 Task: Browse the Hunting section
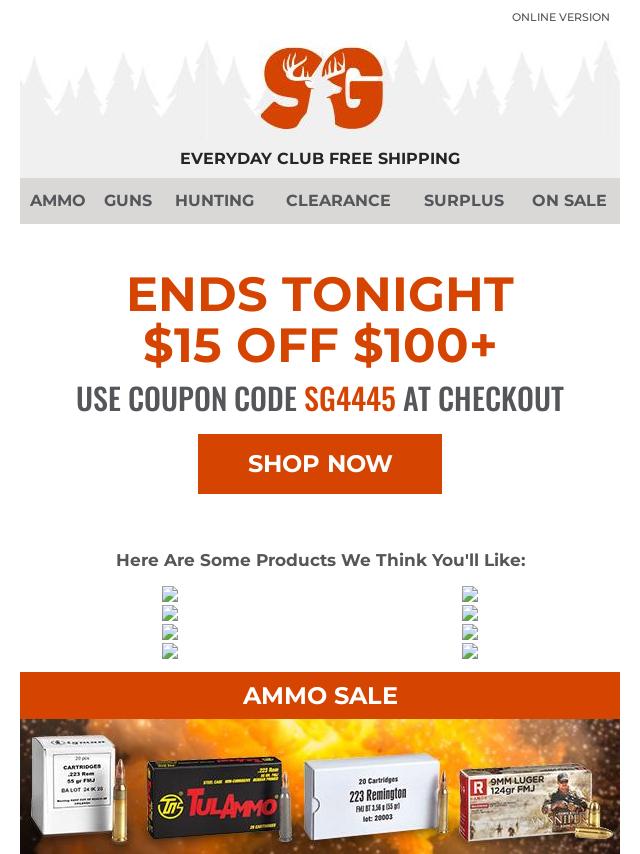coord(214,201)
